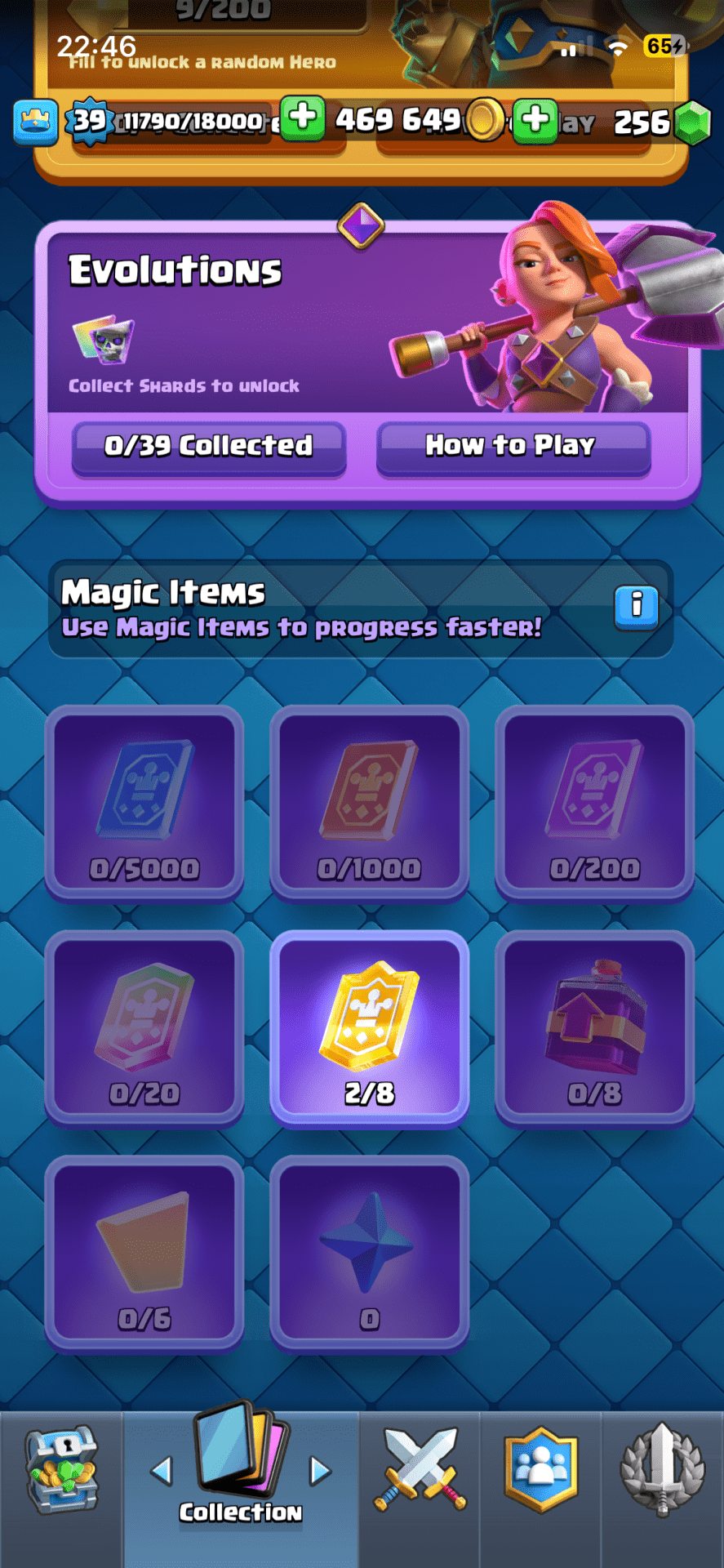This screenshot has width=724, height=1568.
Task: Add gems with the green plus
Action: click(535, 118)
